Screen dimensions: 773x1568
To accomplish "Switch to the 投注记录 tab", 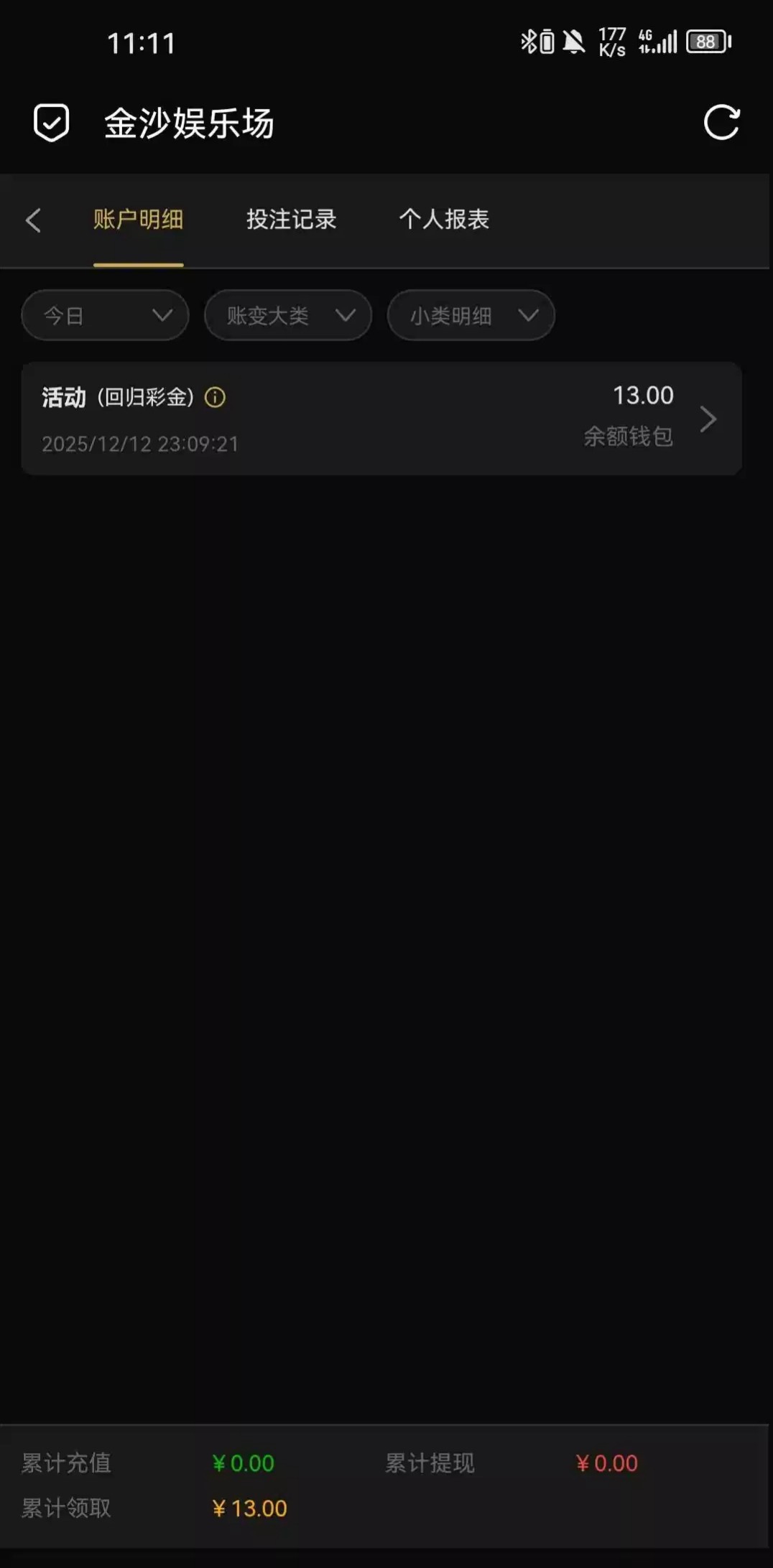I will pyautogui.click(x=291, y=220).
